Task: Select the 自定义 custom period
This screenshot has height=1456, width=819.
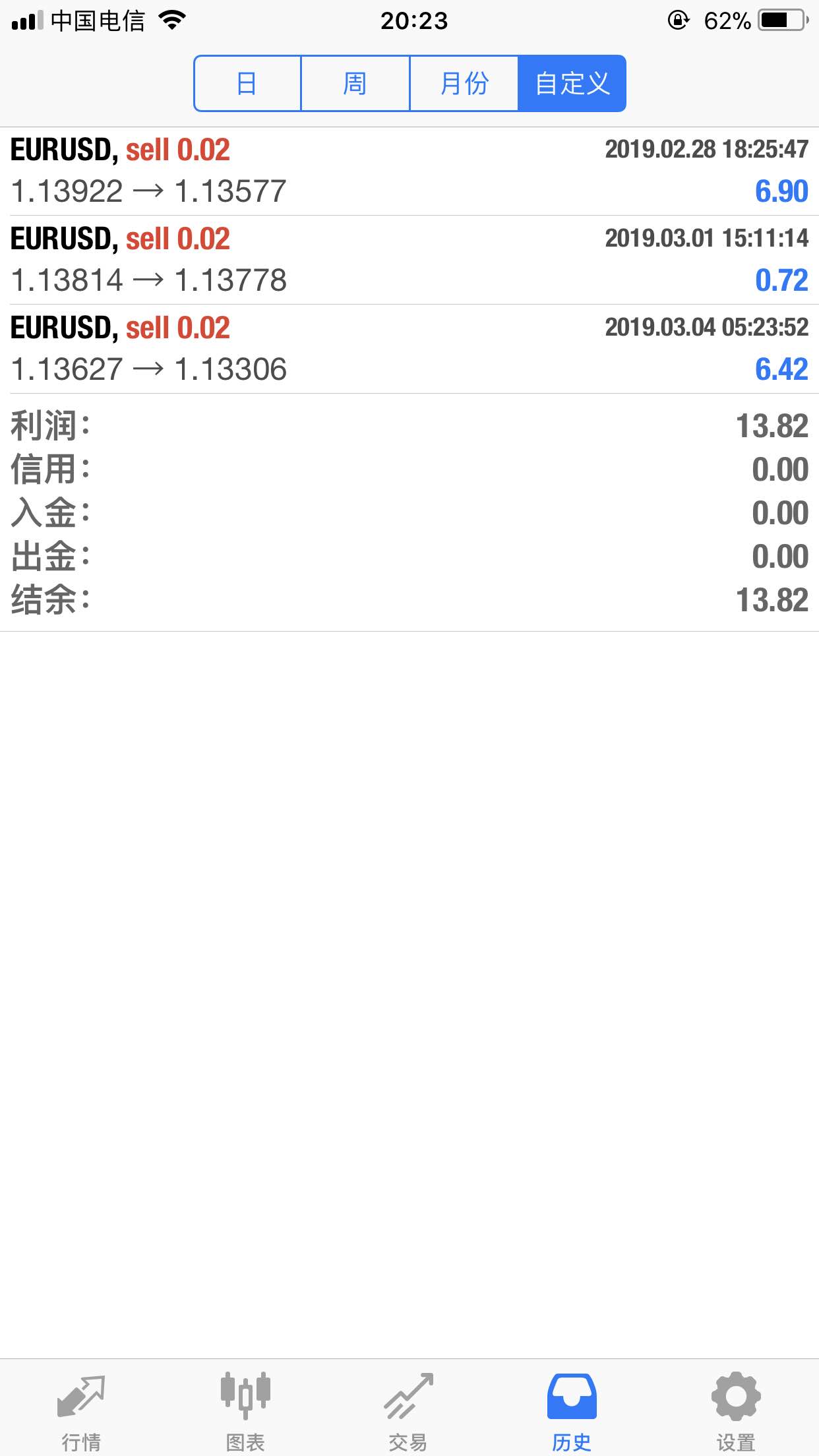Action: tap(572, 84)
